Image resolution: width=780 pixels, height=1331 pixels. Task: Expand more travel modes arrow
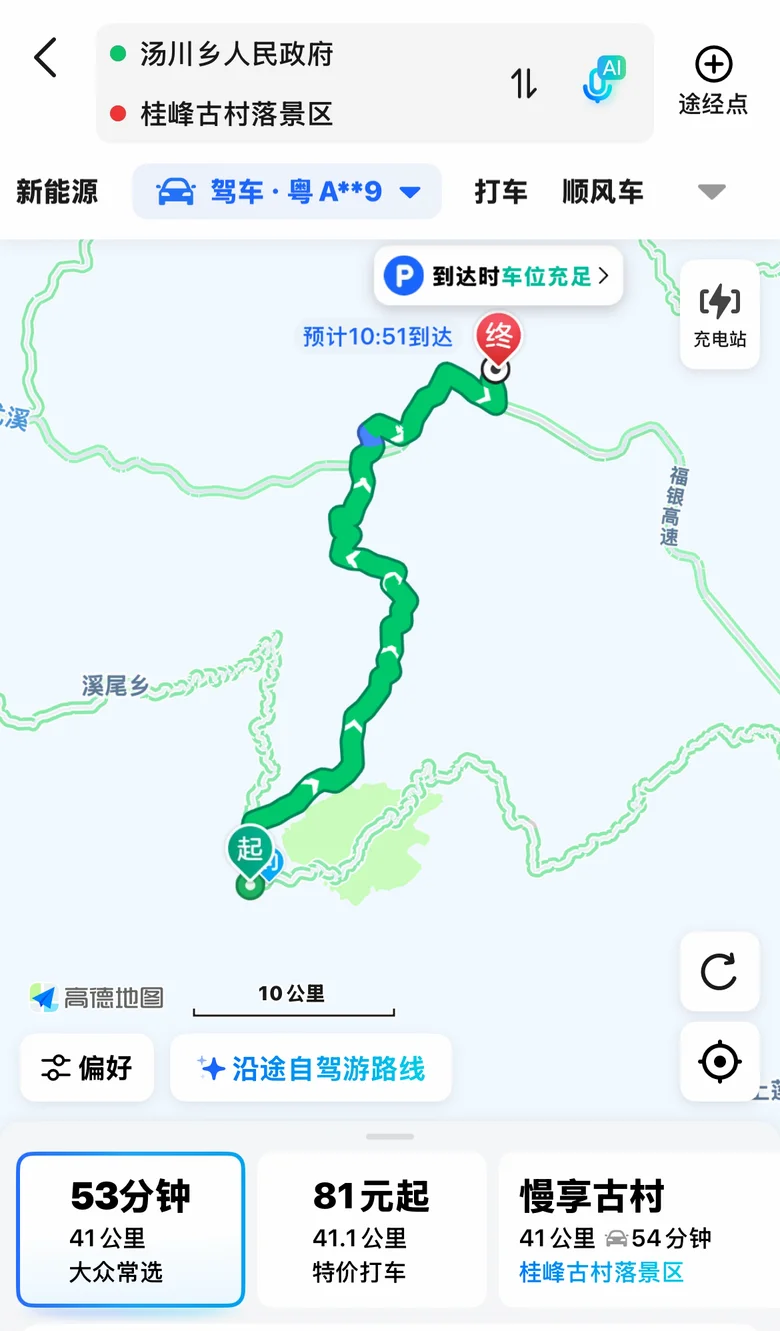click(711, 192)
